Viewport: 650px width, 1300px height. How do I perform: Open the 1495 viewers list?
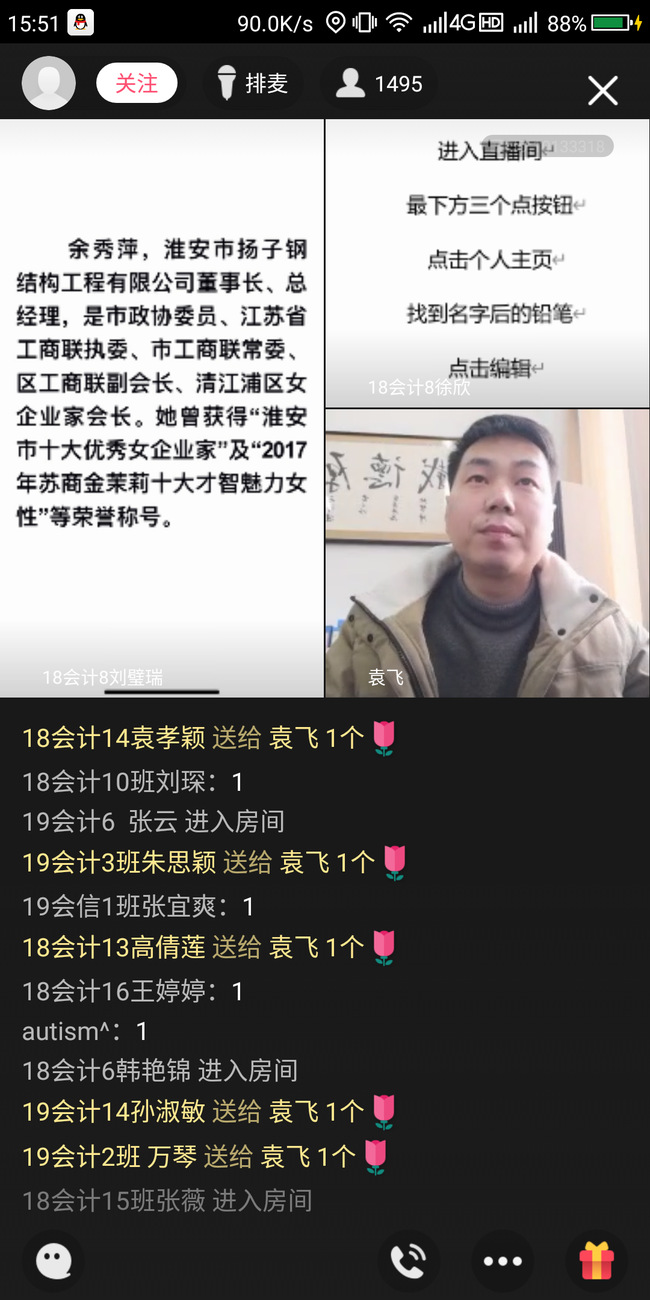pyautogui.click(x=380, y=84)
